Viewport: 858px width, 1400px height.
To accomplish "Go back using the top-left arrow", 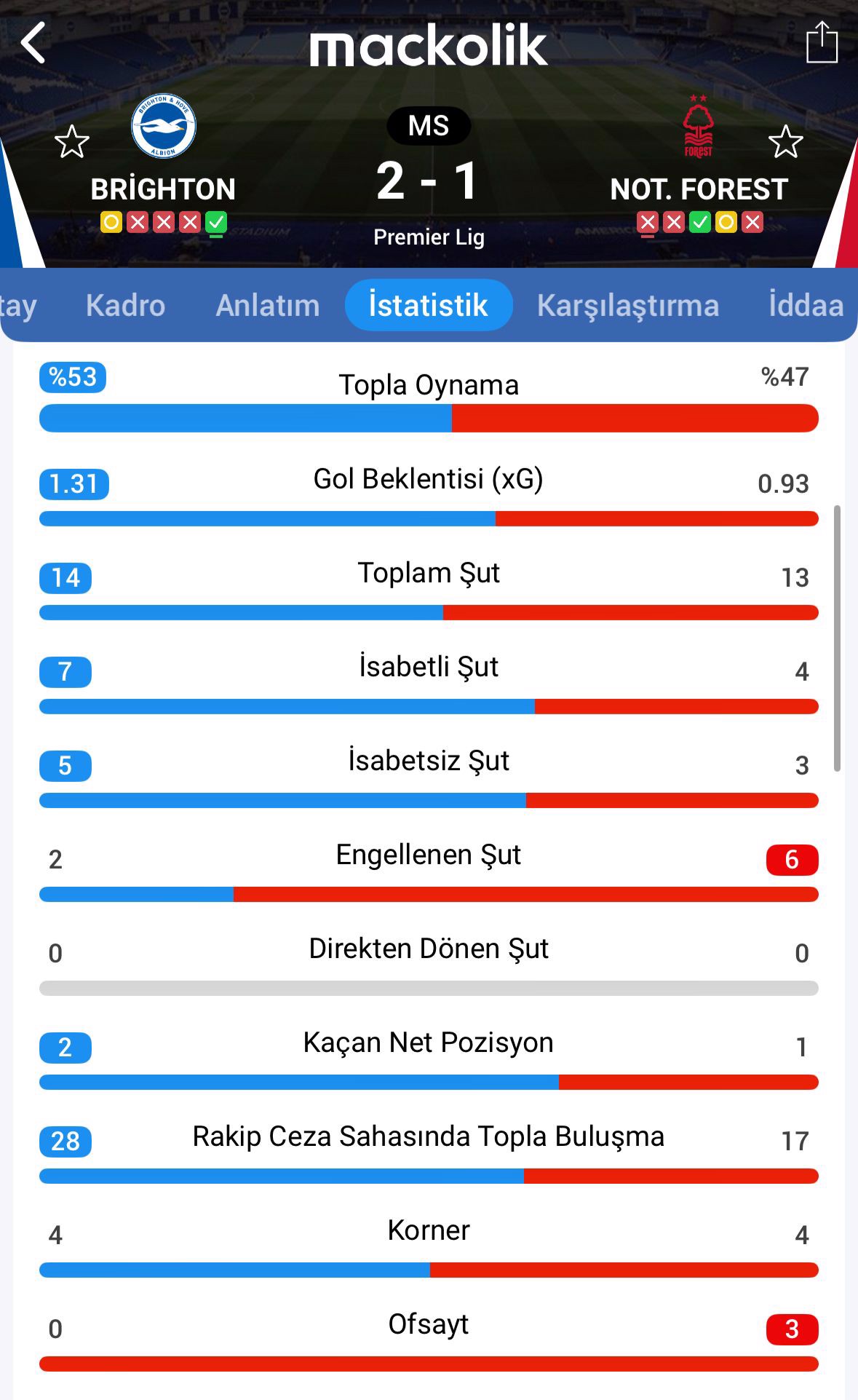I will click(33, 43).
